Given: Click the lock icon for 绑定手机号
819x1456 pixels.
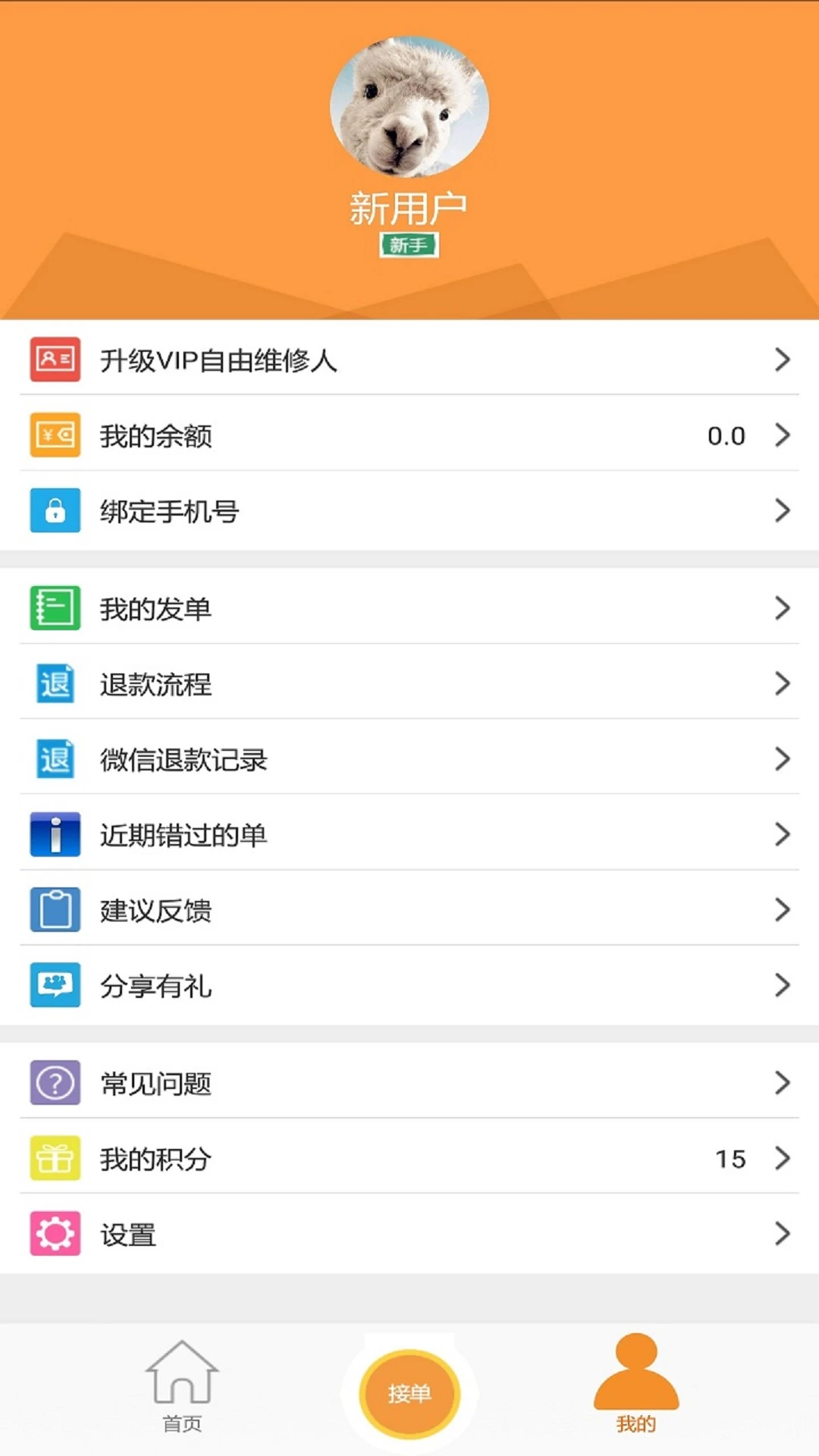Looking at the screenshot, I should pyautogui.click(x=54, y=511).
